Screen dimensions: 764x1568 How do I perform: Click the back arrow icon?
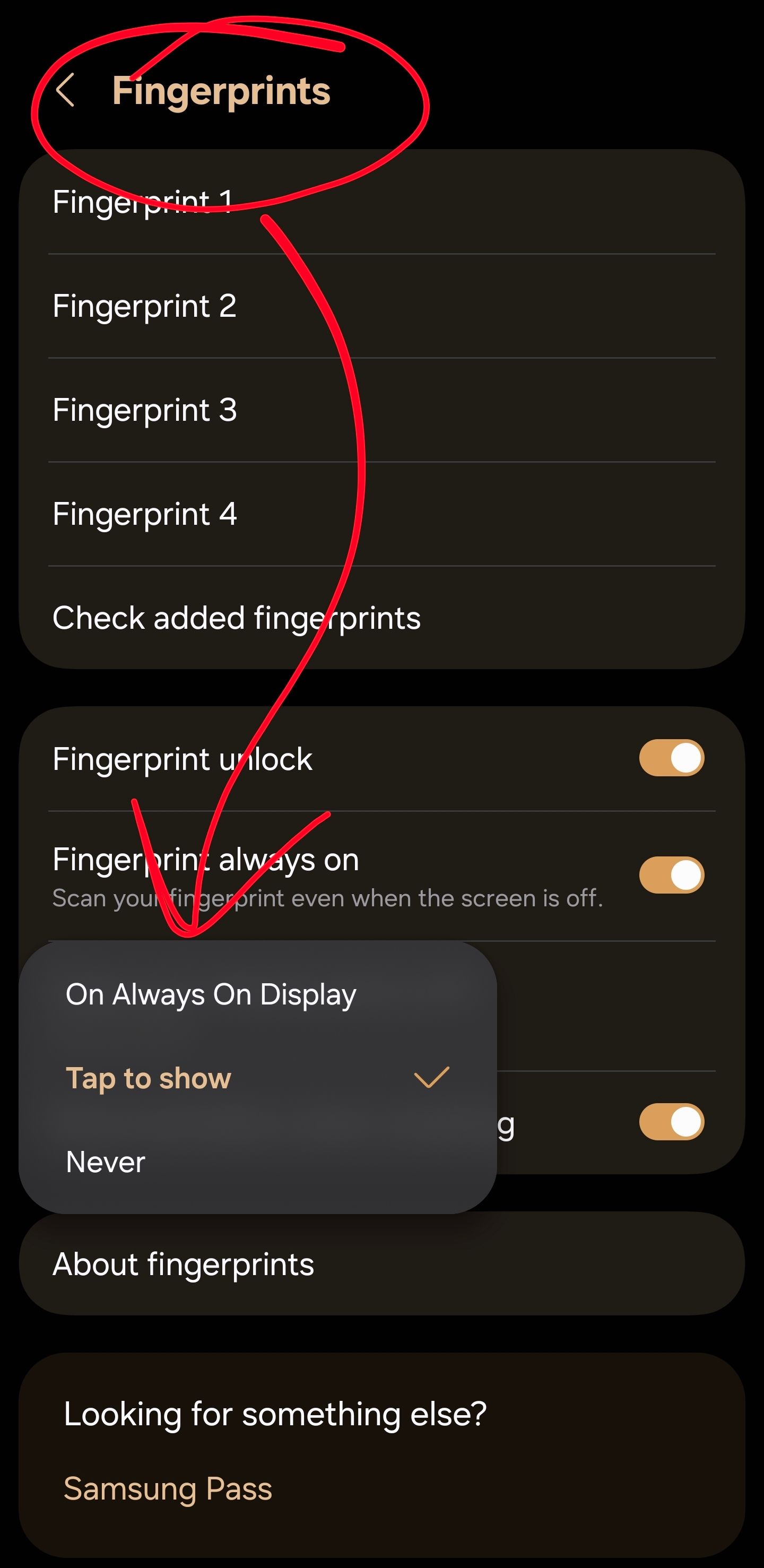coord(67,91)
